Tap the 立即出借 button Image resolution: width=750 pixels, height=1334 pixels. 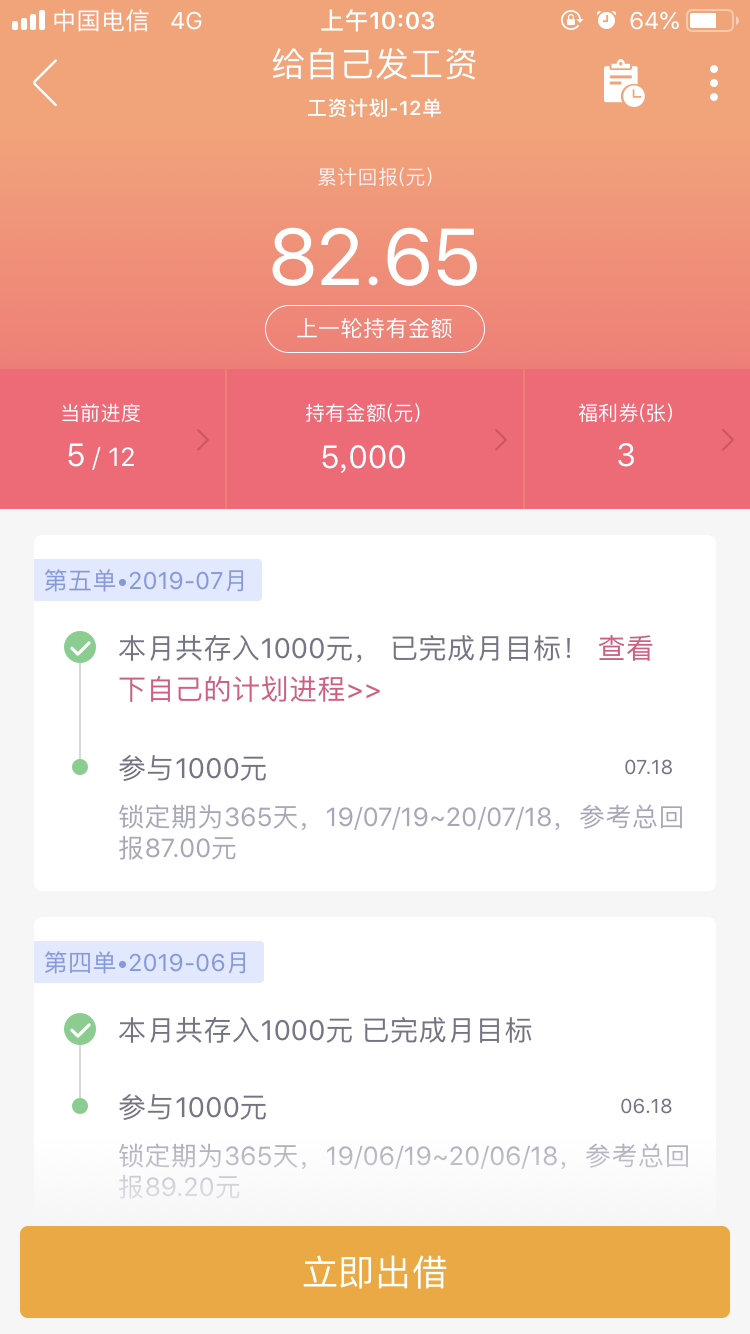tap(375, 1272)
